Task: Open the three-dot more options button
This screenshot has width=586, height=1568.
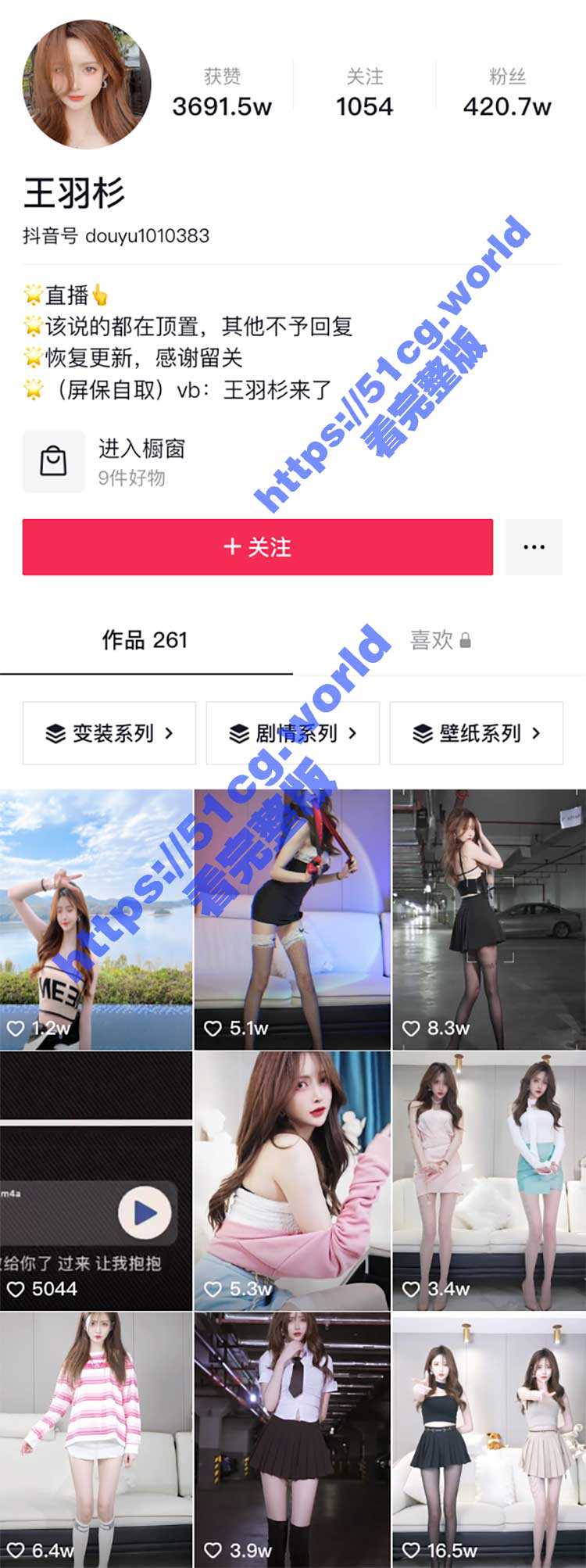Action: click(x=534, y=547)
